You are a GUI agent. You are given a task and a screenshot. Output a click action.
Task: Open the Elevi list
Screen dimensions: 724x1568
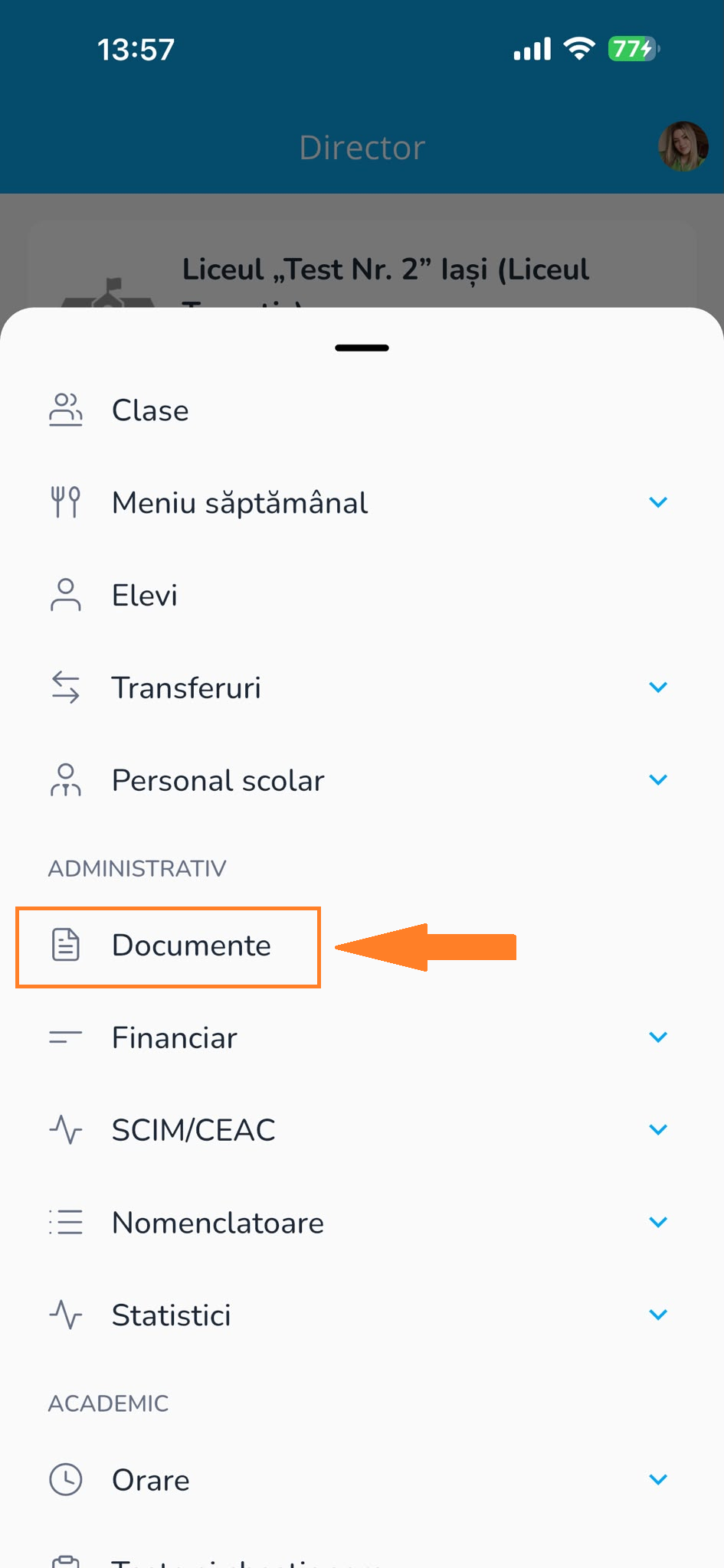point(362,595)
